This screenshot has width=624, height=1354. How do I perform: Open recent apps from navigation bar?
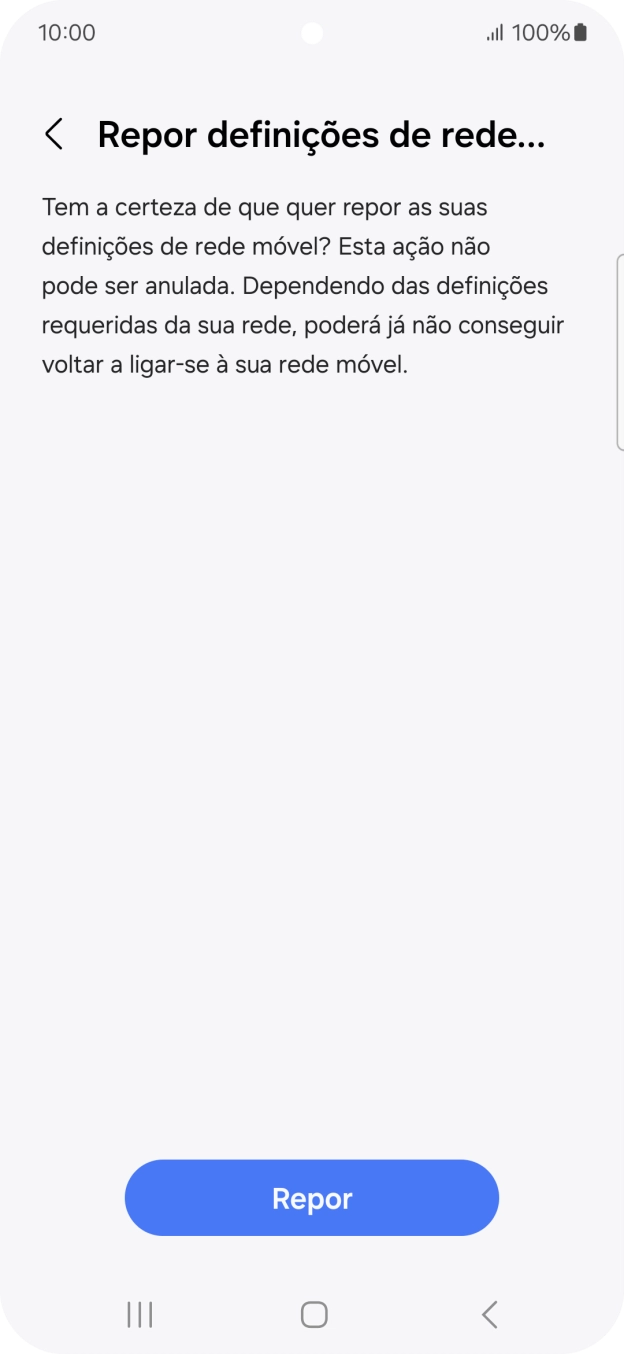140,1314
